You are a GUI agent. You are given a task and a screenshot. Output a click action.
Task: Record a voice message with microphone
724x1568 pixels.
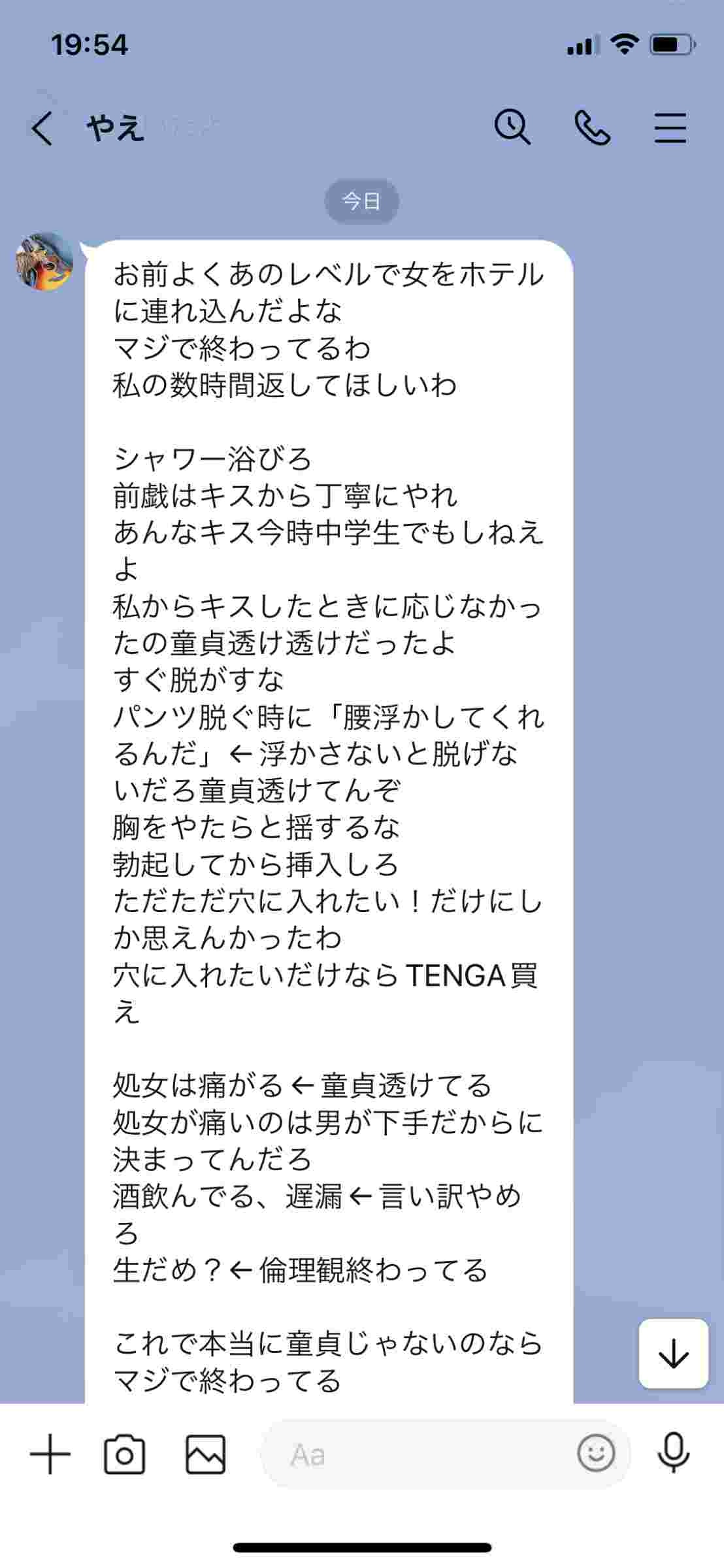pos(673,1454)
